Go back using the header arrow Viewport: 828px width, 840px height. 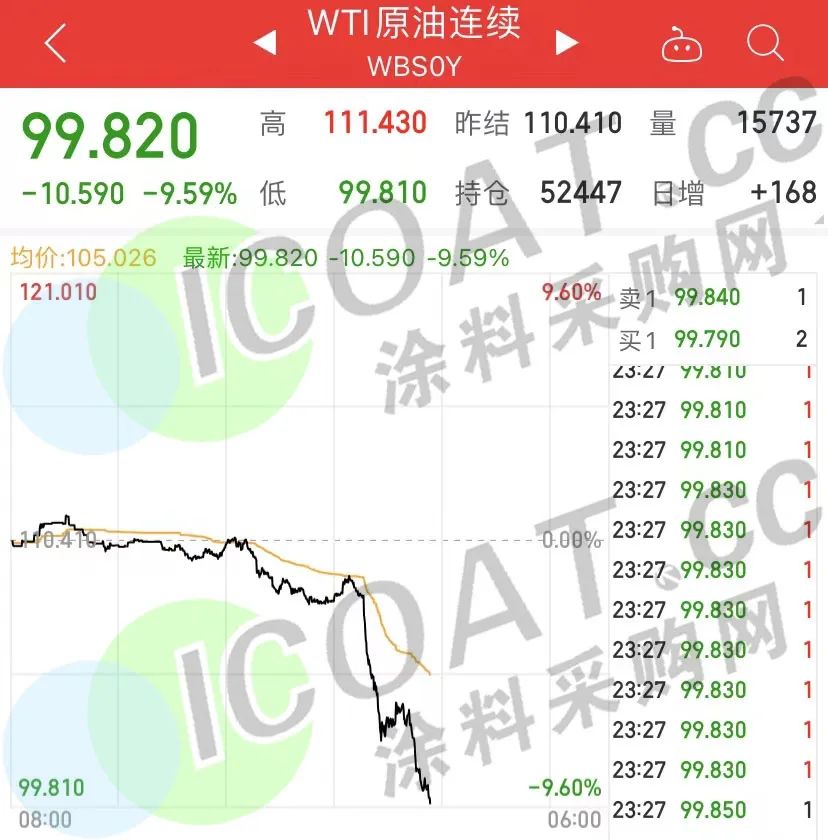pos(56,43)
